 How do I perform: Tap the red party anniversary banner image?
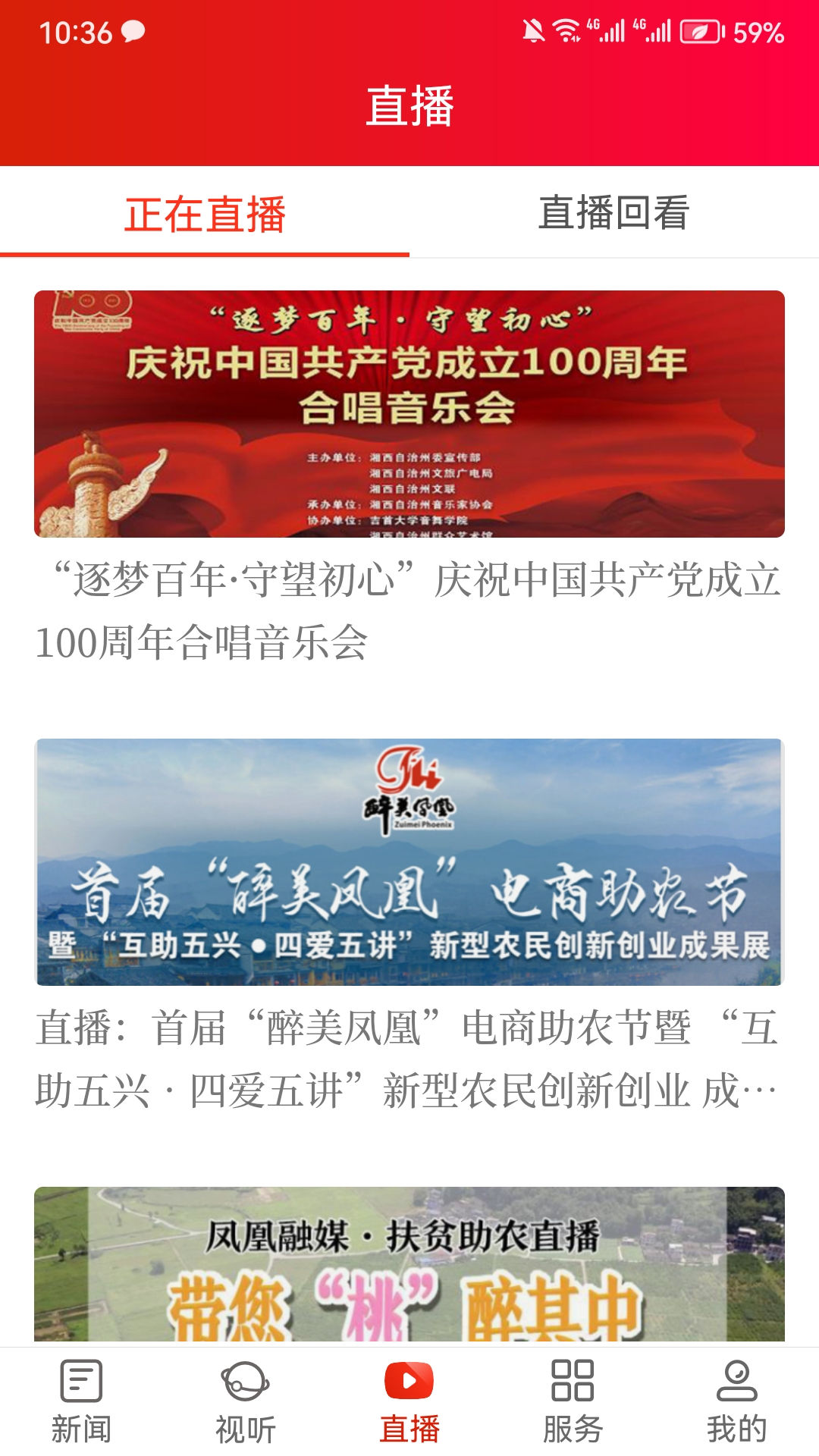point(409,413)
